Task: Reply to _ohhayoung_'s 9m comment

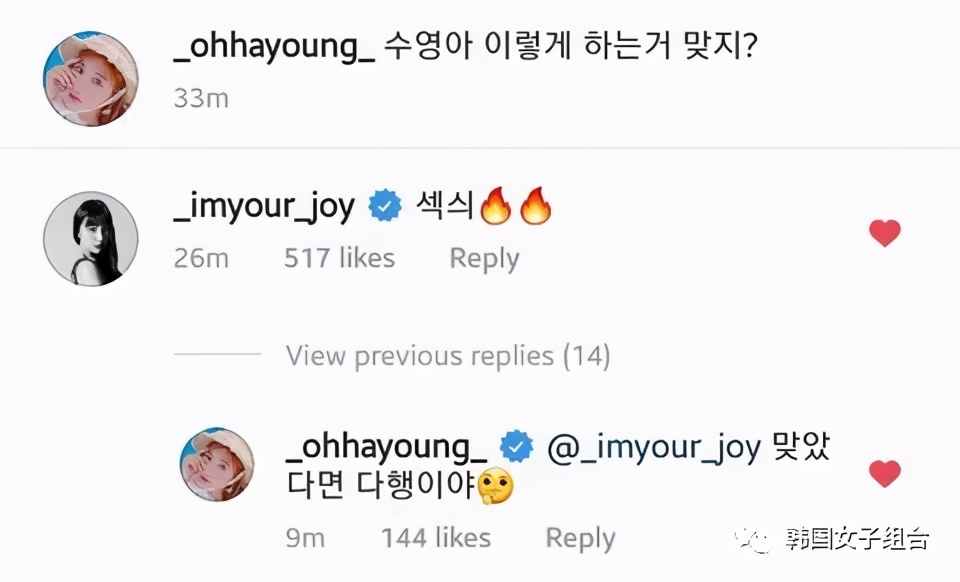Action: click(x=580, y=538)
